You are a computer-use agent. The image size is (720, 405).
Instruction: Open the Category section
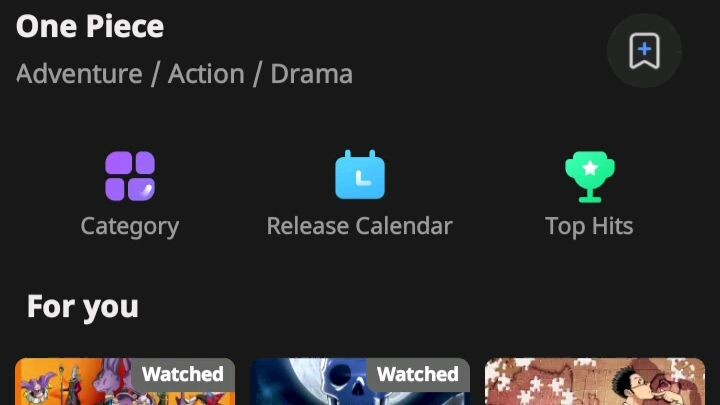130,195
